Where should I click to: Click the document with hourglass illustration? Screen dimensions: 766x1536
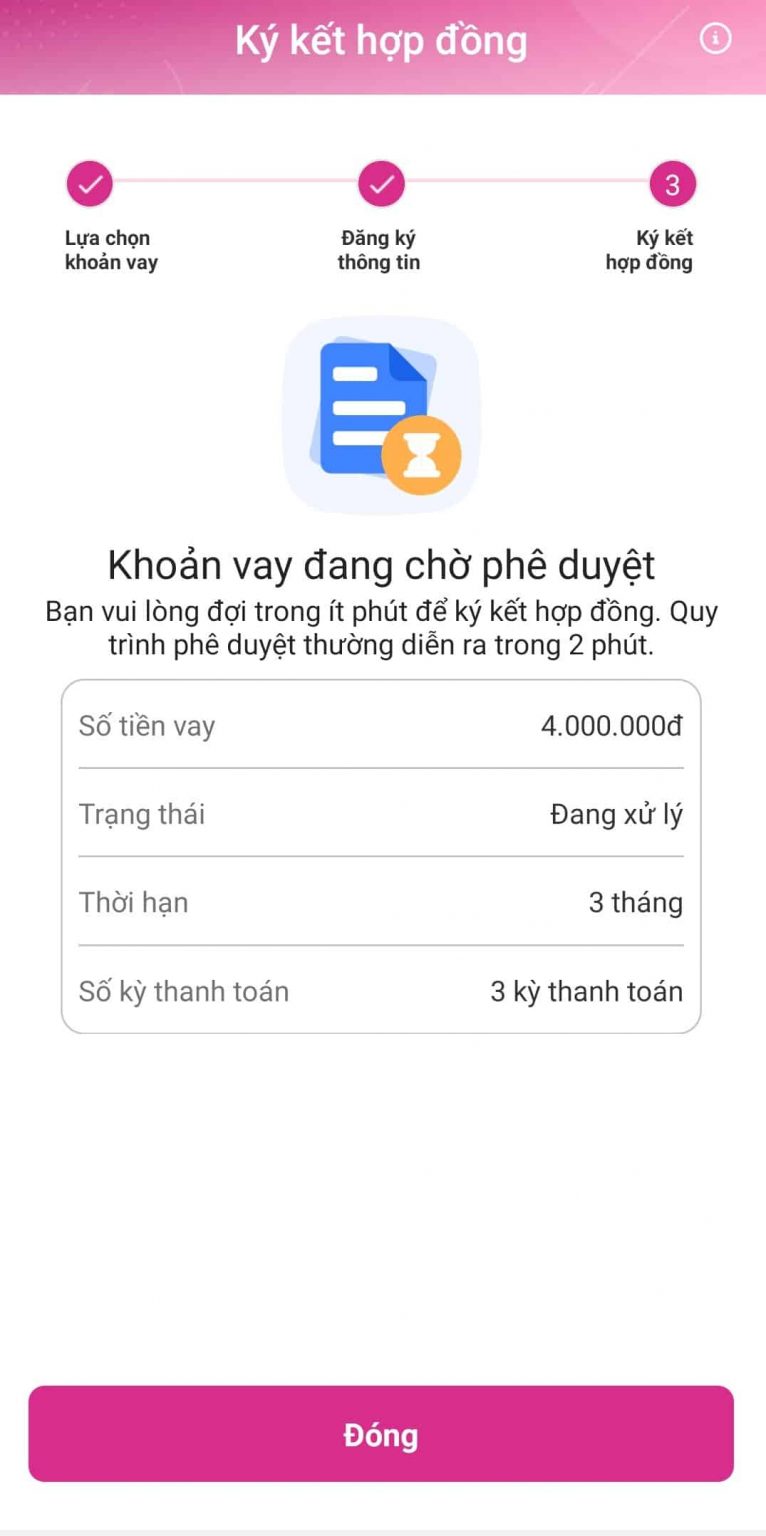click(381, 416)
